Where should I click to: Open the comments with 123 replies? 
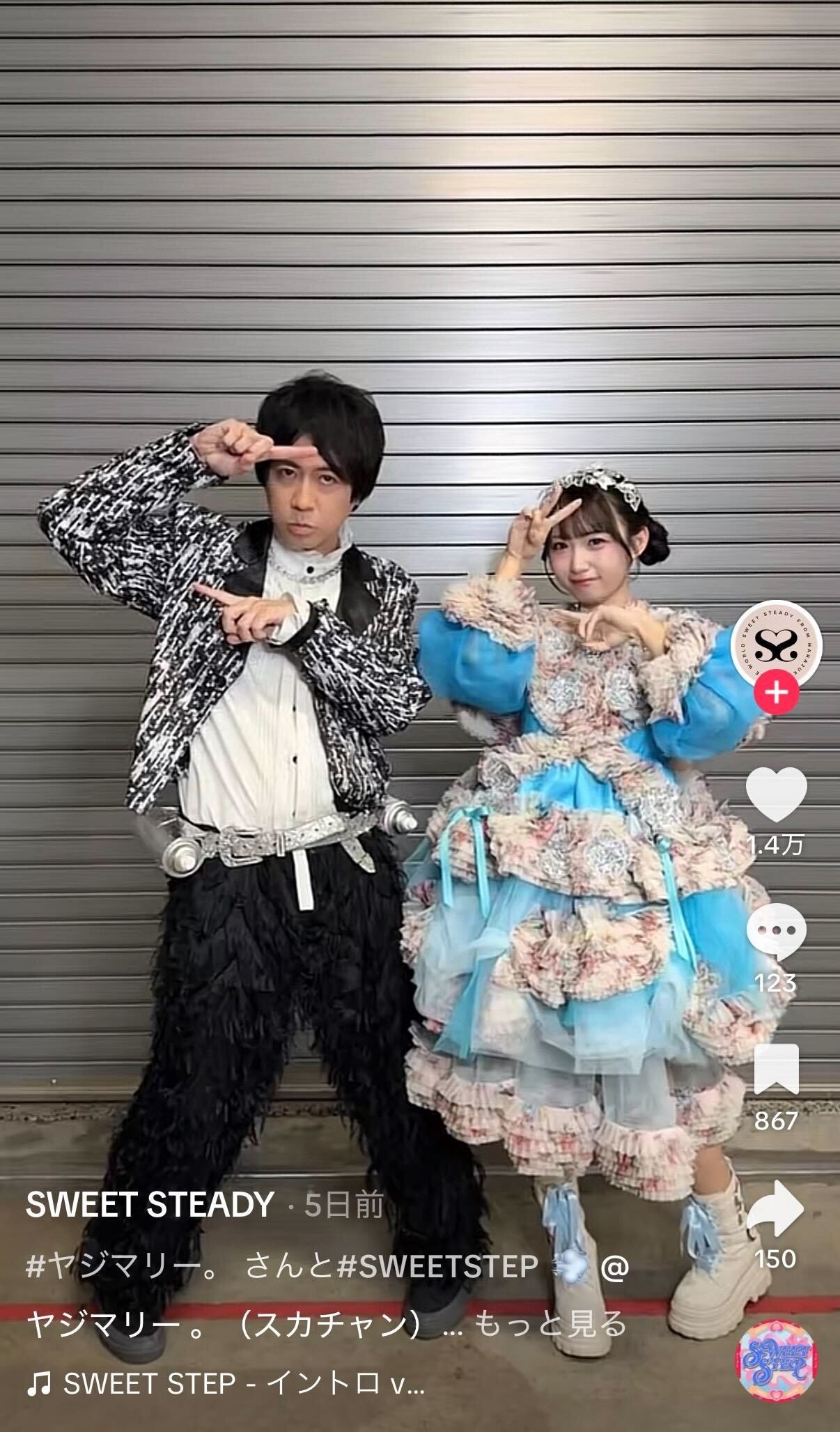(x=776, y=930)
